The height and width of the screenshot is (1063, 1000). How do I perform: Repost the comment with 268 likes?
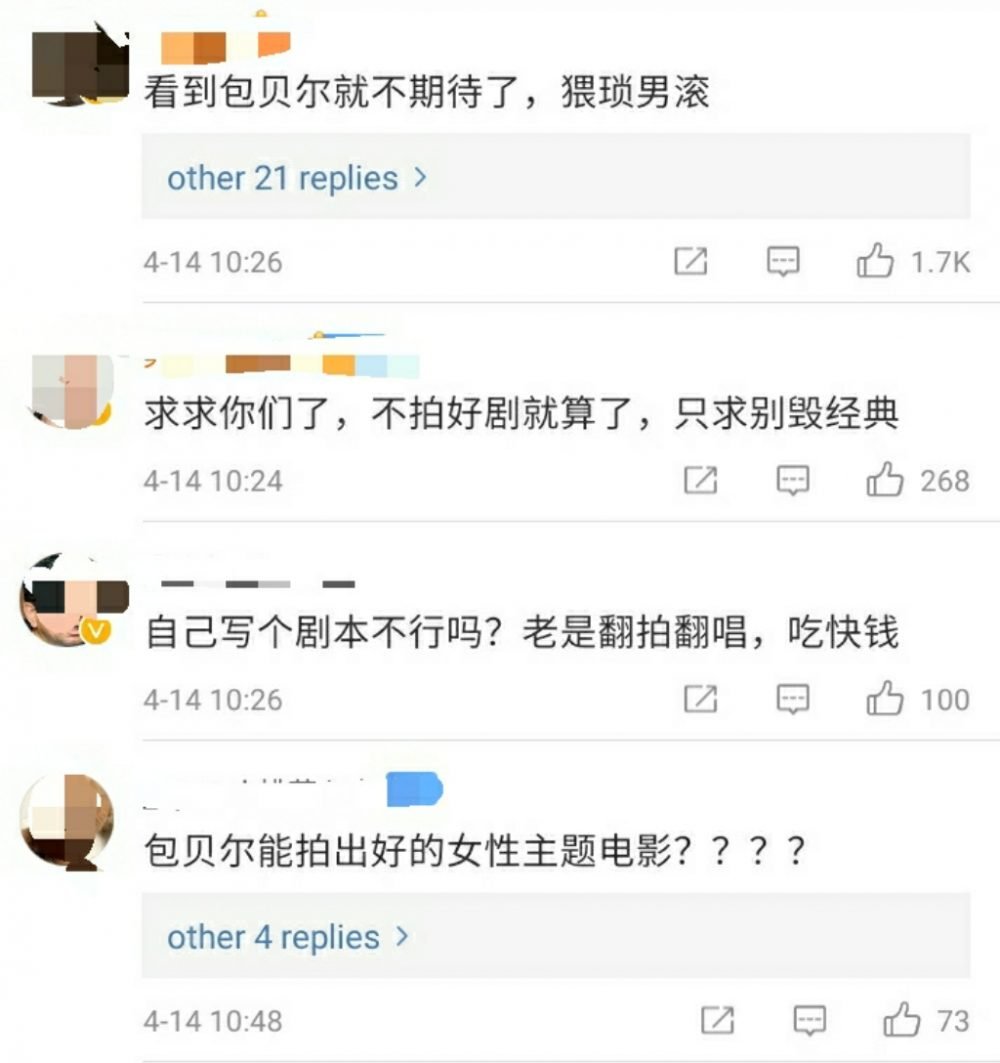701,481
